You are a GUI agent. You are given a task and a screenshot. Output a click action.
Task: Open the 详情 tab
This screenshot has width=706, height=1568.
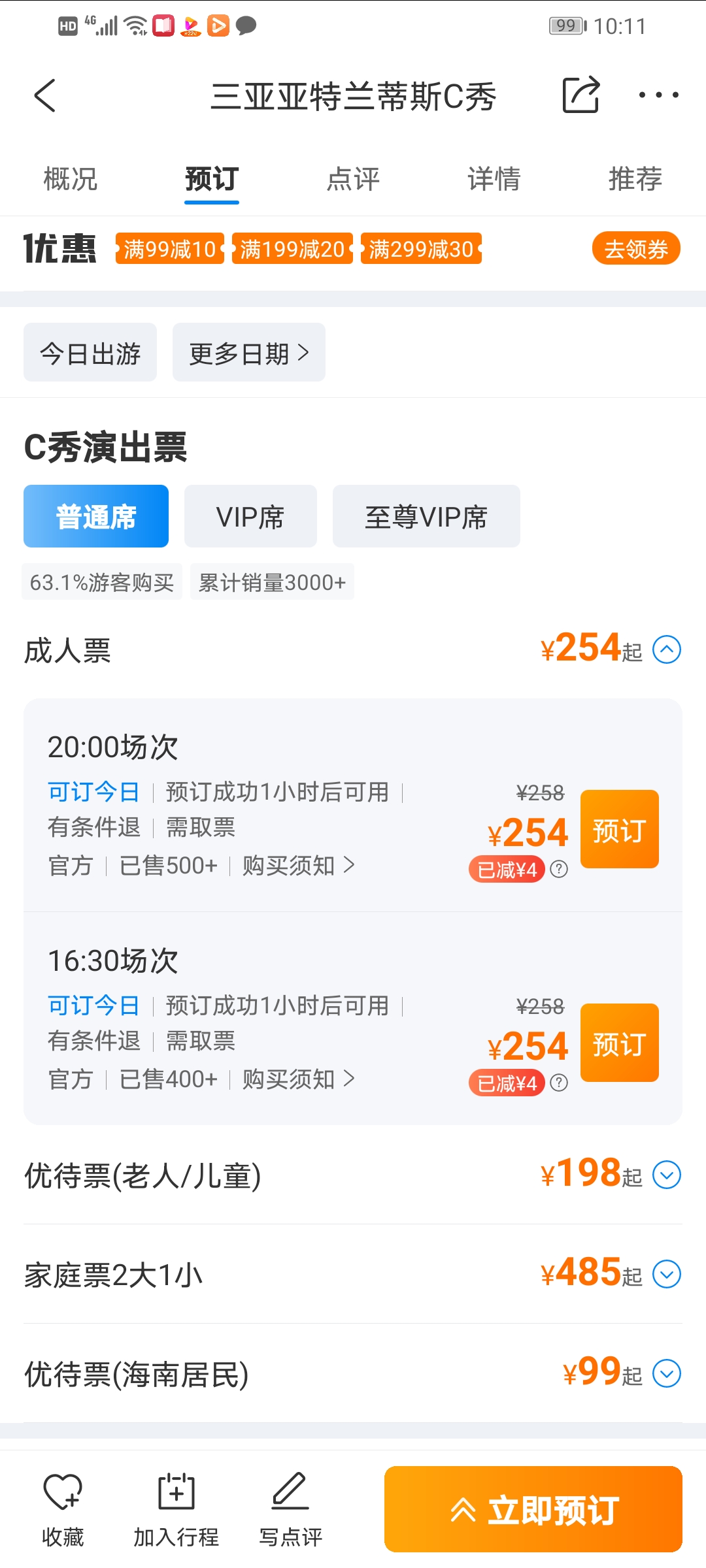(x=494, y=178)
